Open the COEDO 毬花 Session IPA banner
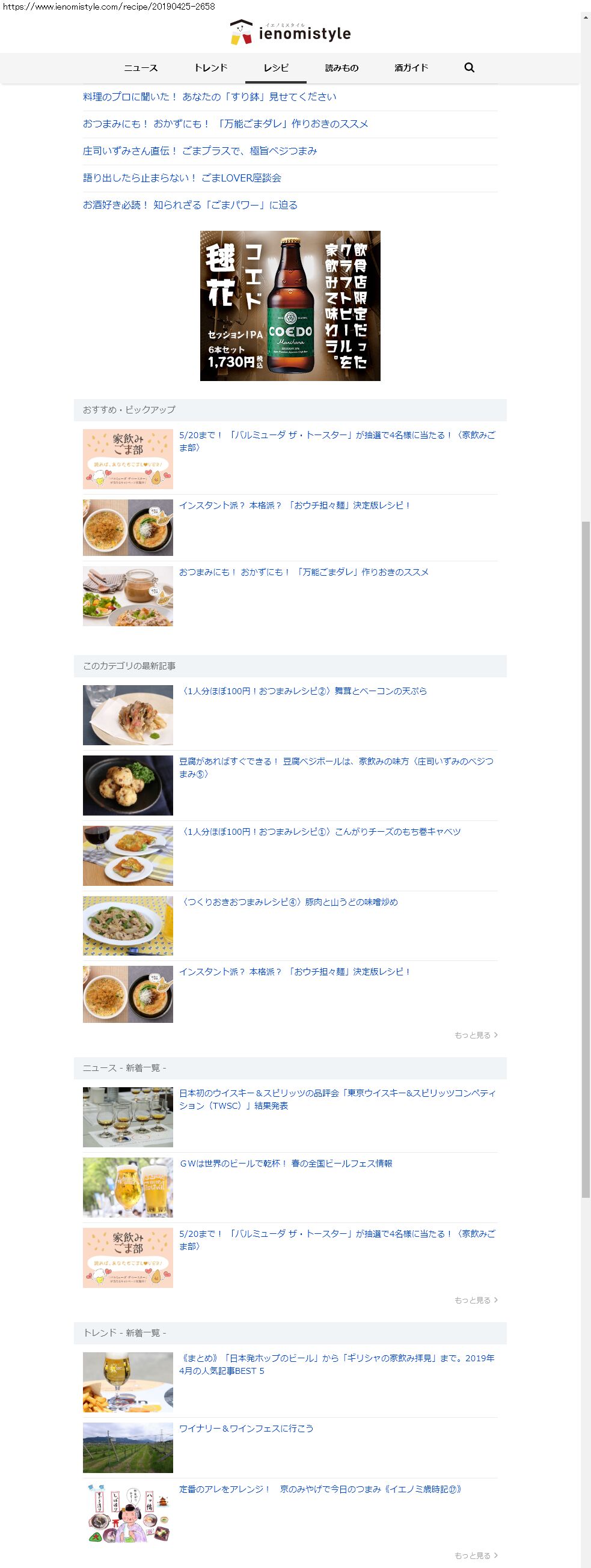Image resolution: width=591 pixels, height=1568 pixels. tap(290, 305)
